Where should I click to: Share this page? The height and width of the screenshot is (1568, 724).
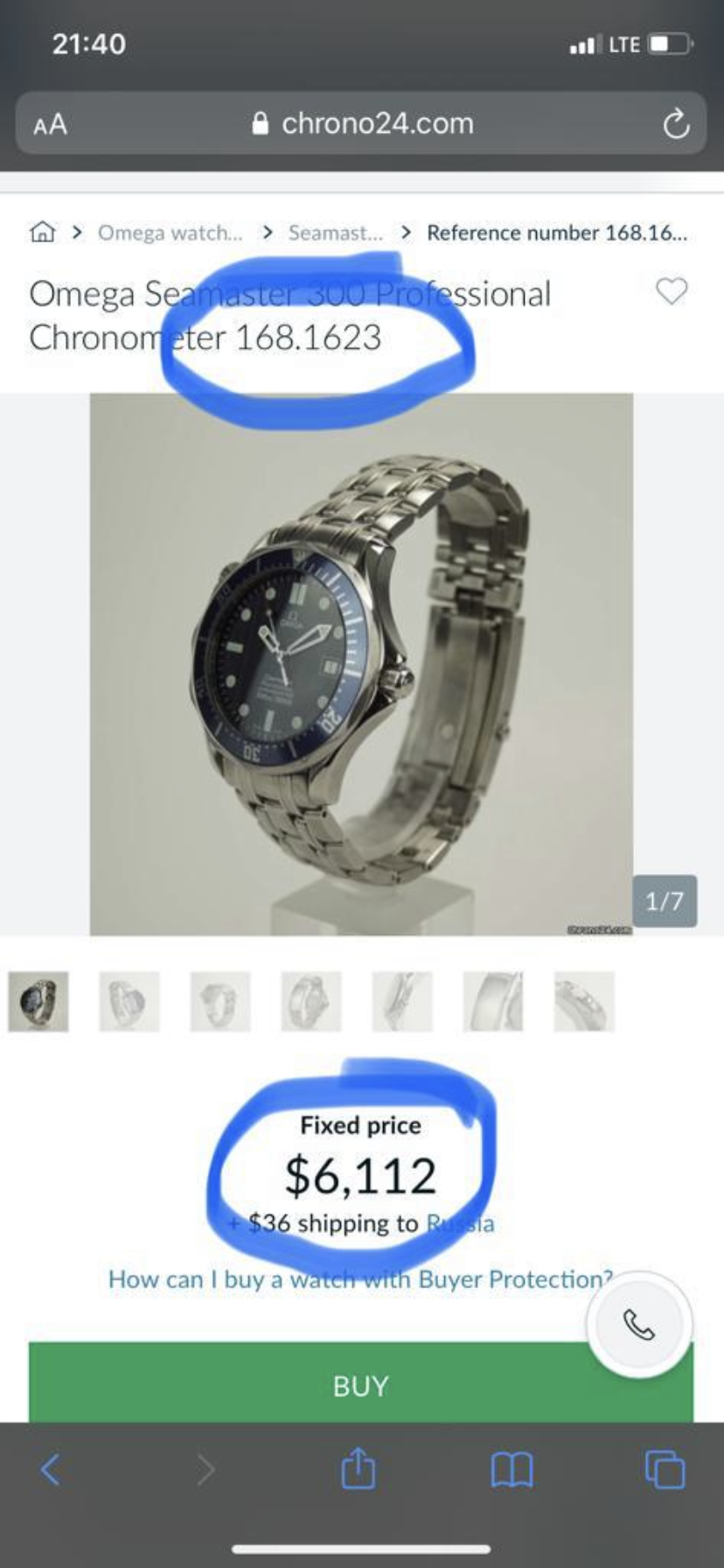[358, 1468]
